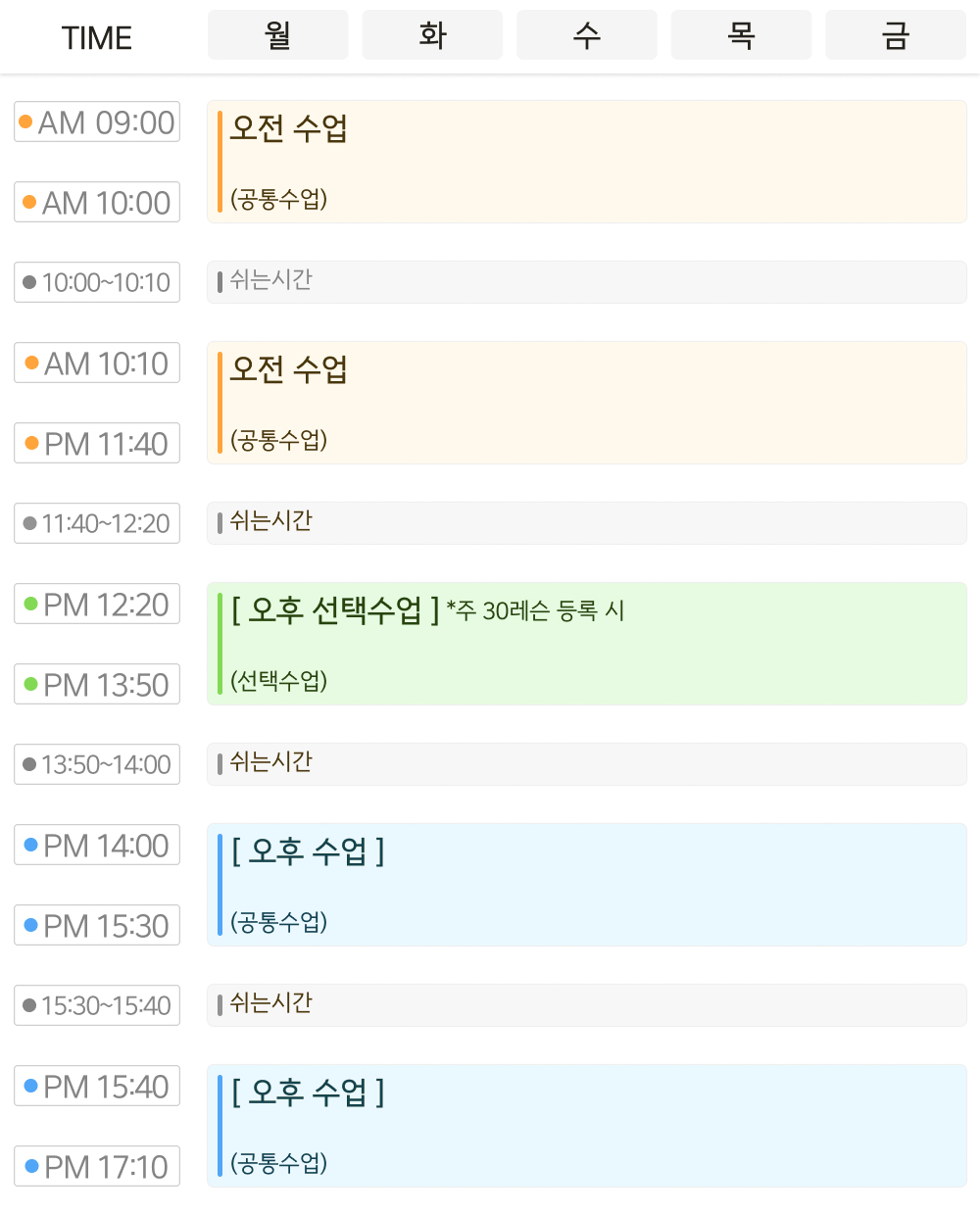Switch to the 월 day tab
The image size is (980, 1214).
[277, 35]
